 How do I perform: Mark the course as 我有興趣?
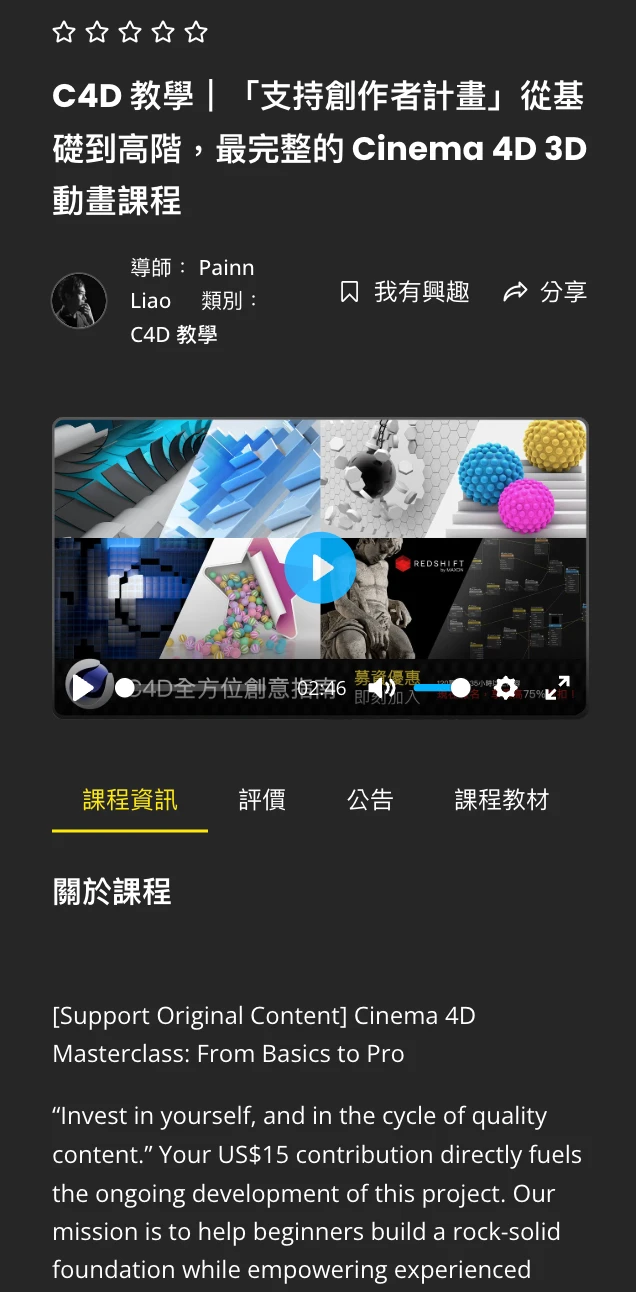pyautogui.click(x=405, y=292)
